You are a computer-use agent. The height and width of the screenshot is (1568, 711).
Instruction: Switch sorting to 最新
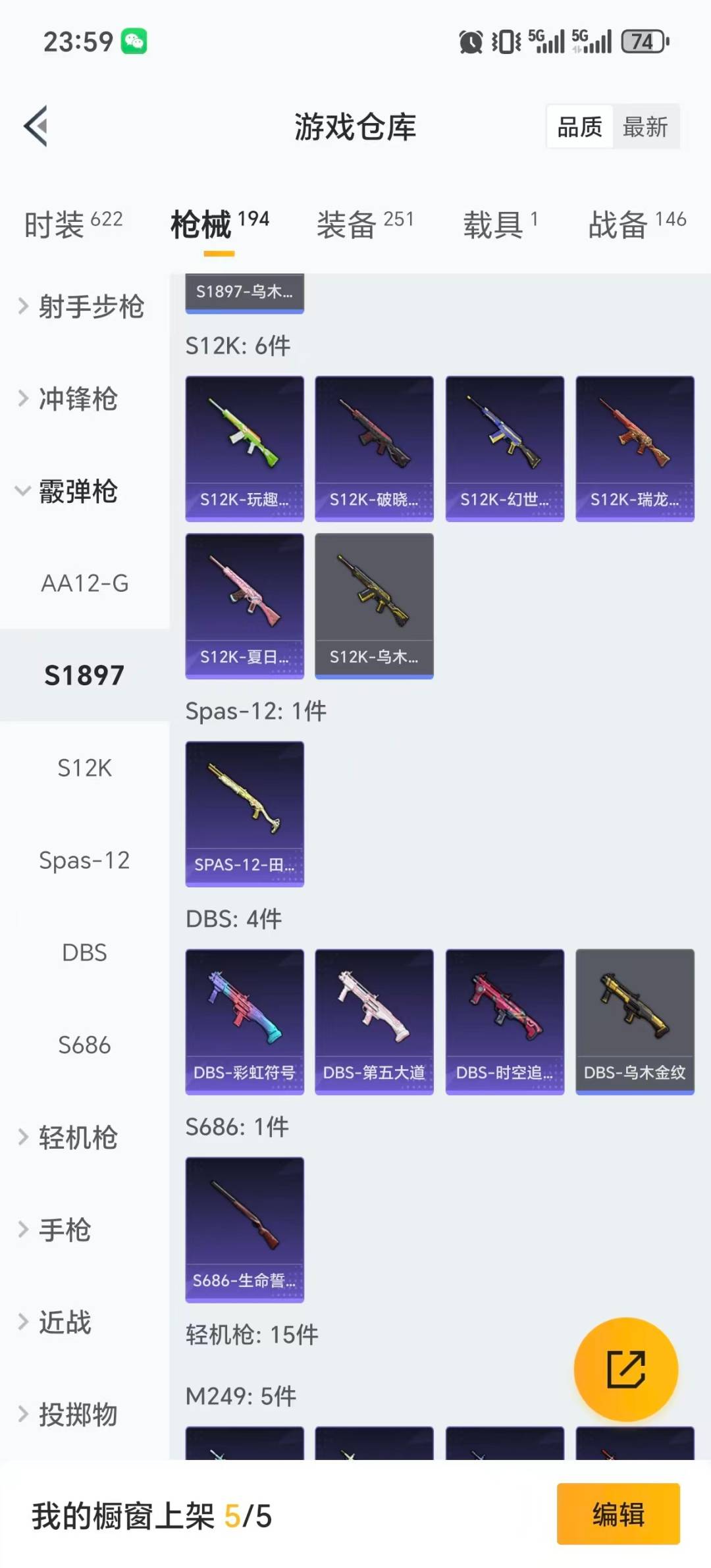[646, 126]
